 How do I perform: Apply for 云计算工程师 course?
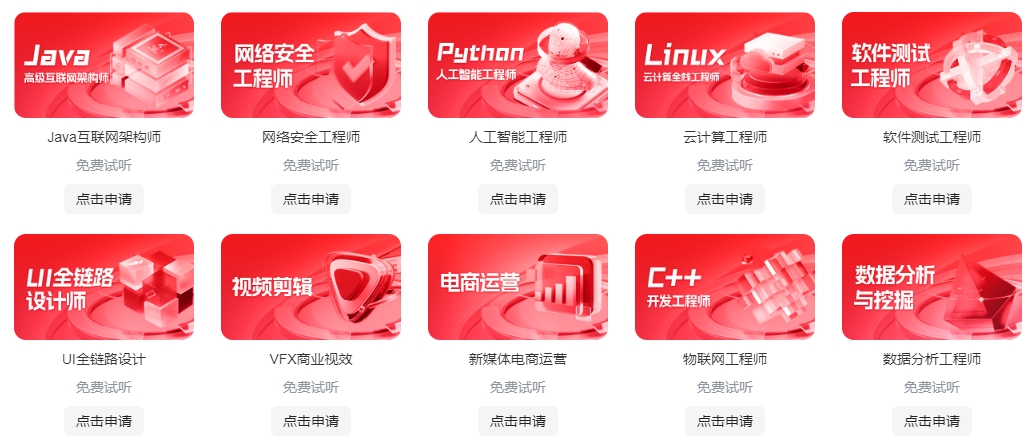pyautogui.click(x=725, y=199)
